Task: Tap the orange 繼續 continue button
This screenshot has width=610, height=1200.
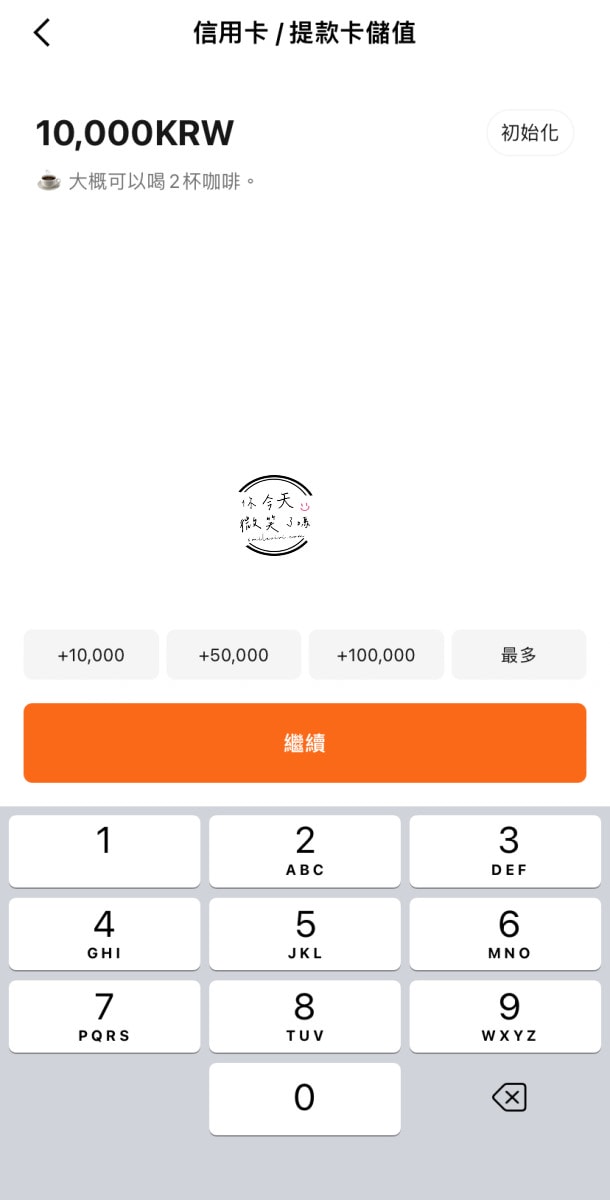Action: 305,743
